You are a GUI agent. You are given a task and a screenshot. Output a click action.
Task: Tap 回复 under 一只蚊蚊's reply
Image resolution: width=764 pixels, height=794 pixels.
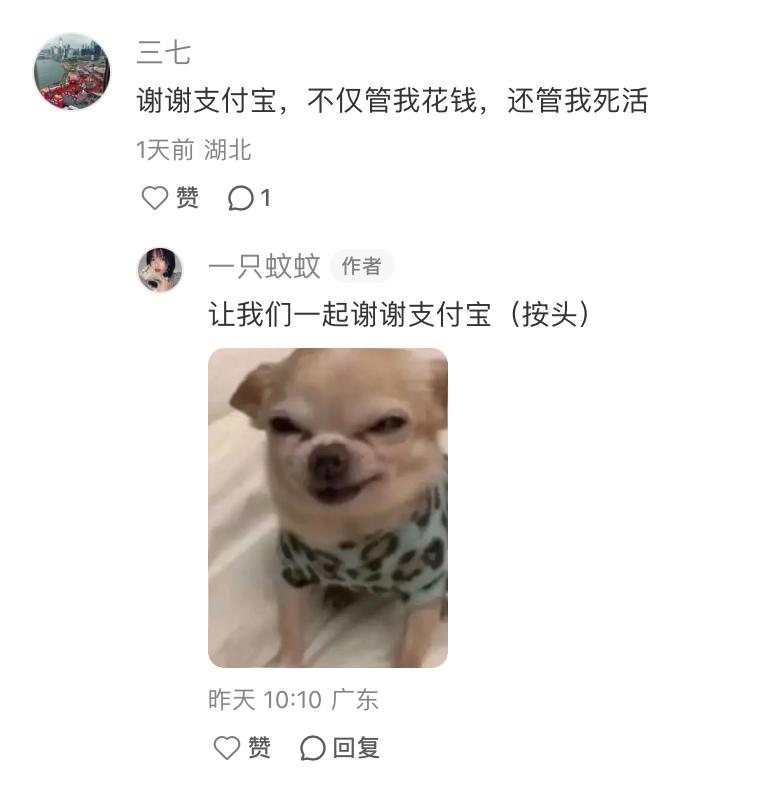tap(340, 747)
